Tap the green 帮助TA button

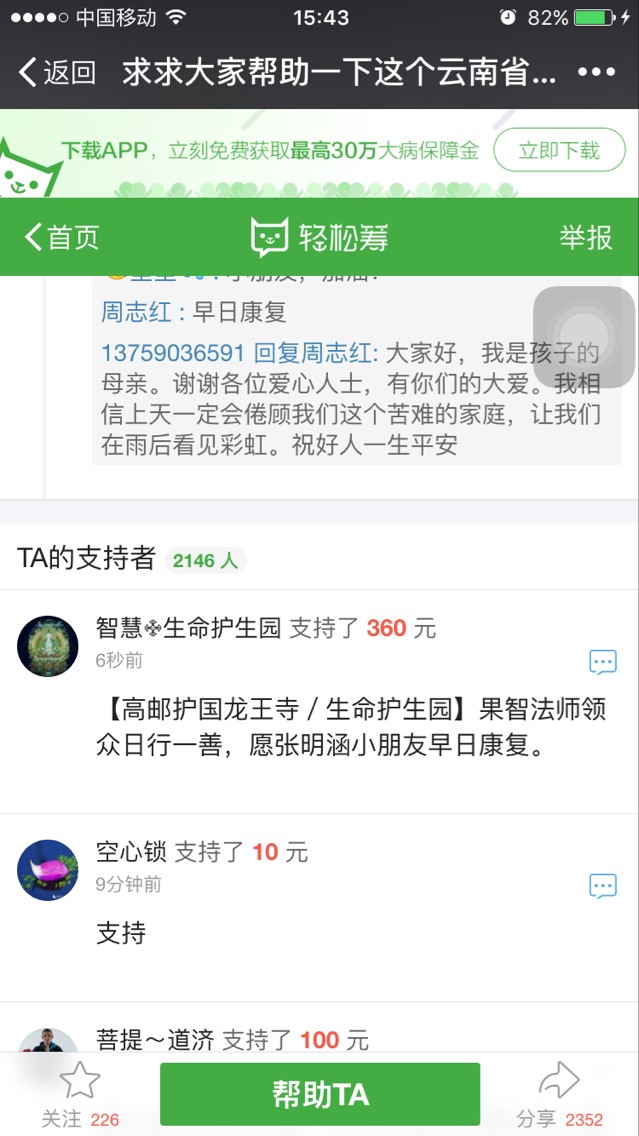tap(320, 1094)
